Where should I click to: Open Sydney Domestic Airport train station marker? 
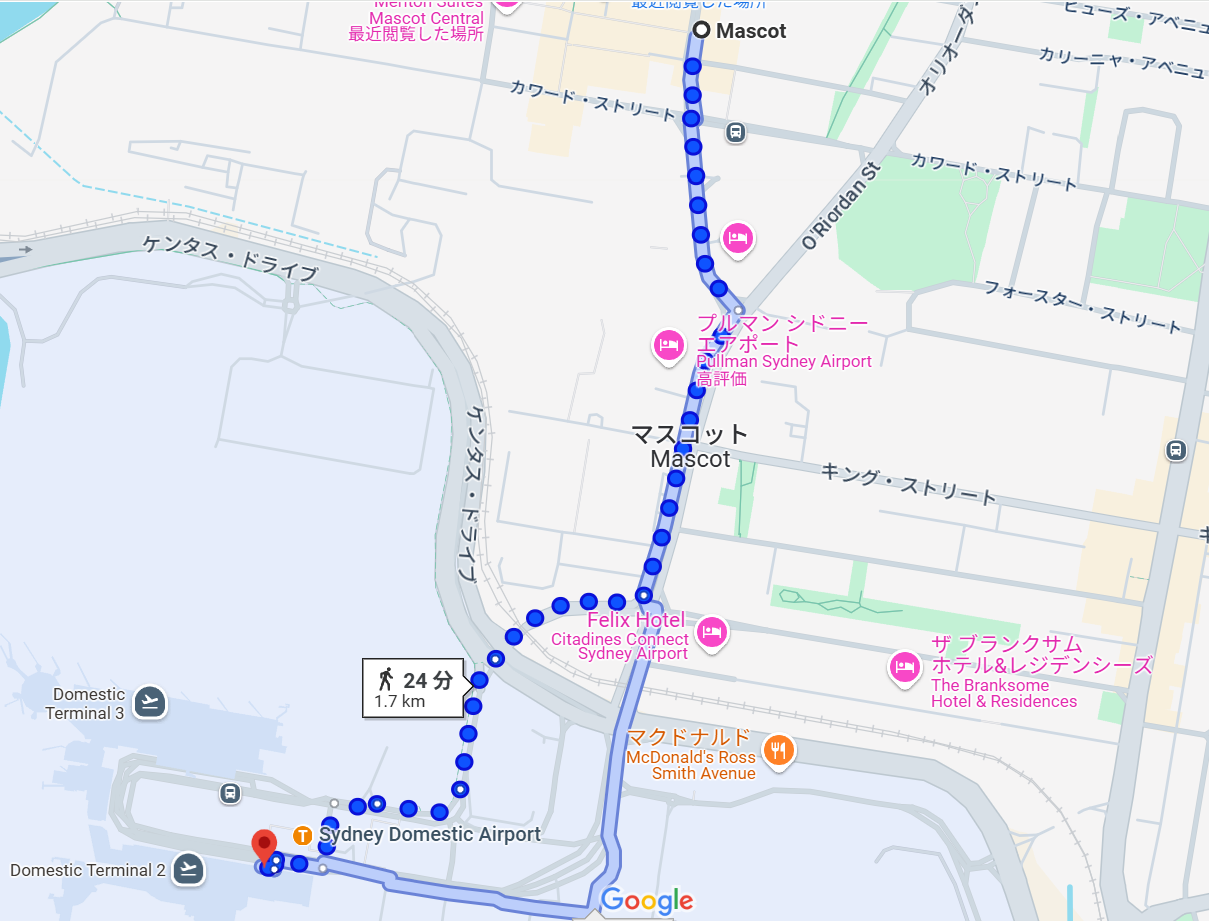(303, 835)
